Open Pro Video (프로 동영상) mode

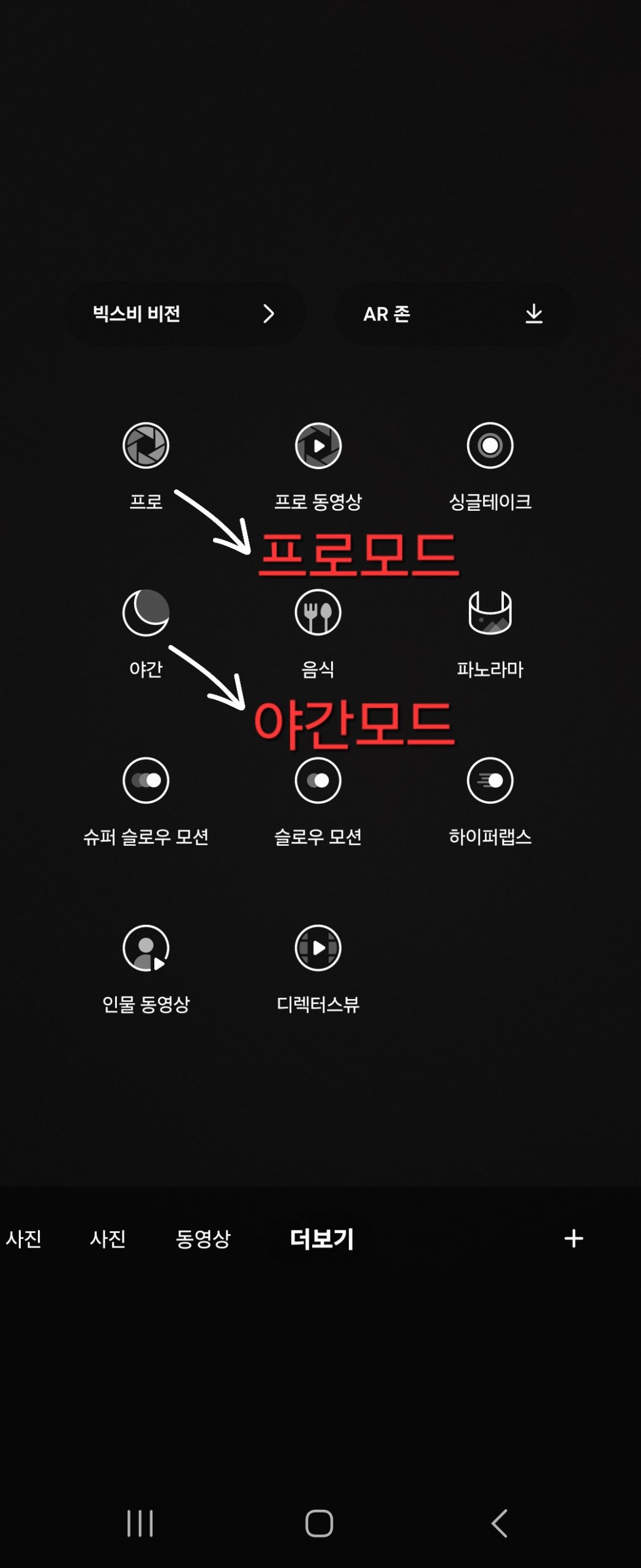coord(318,445)
